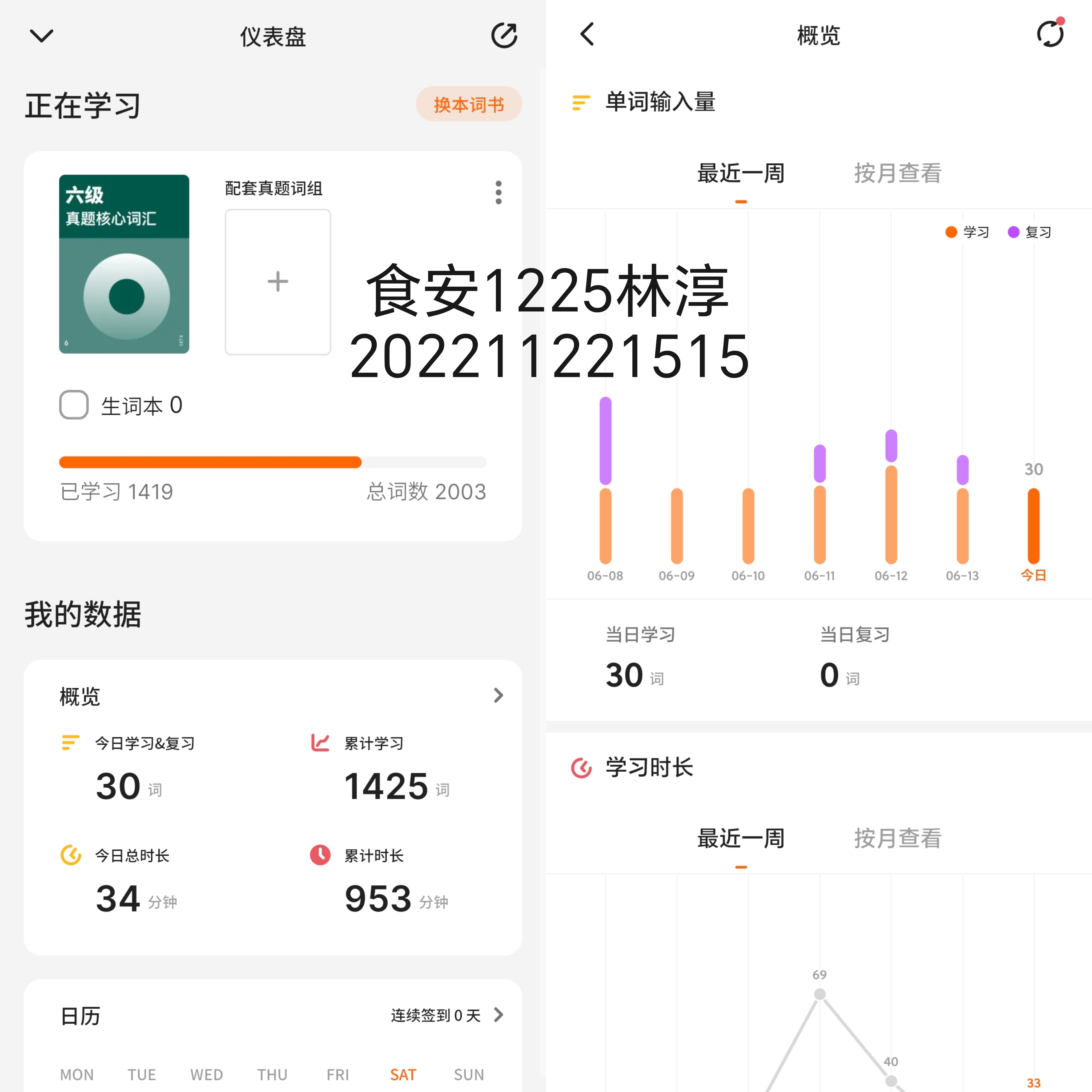Select 最近一周 under 学习时长
Viewport: 1092px width, 1092px height.
coord(741,838)
